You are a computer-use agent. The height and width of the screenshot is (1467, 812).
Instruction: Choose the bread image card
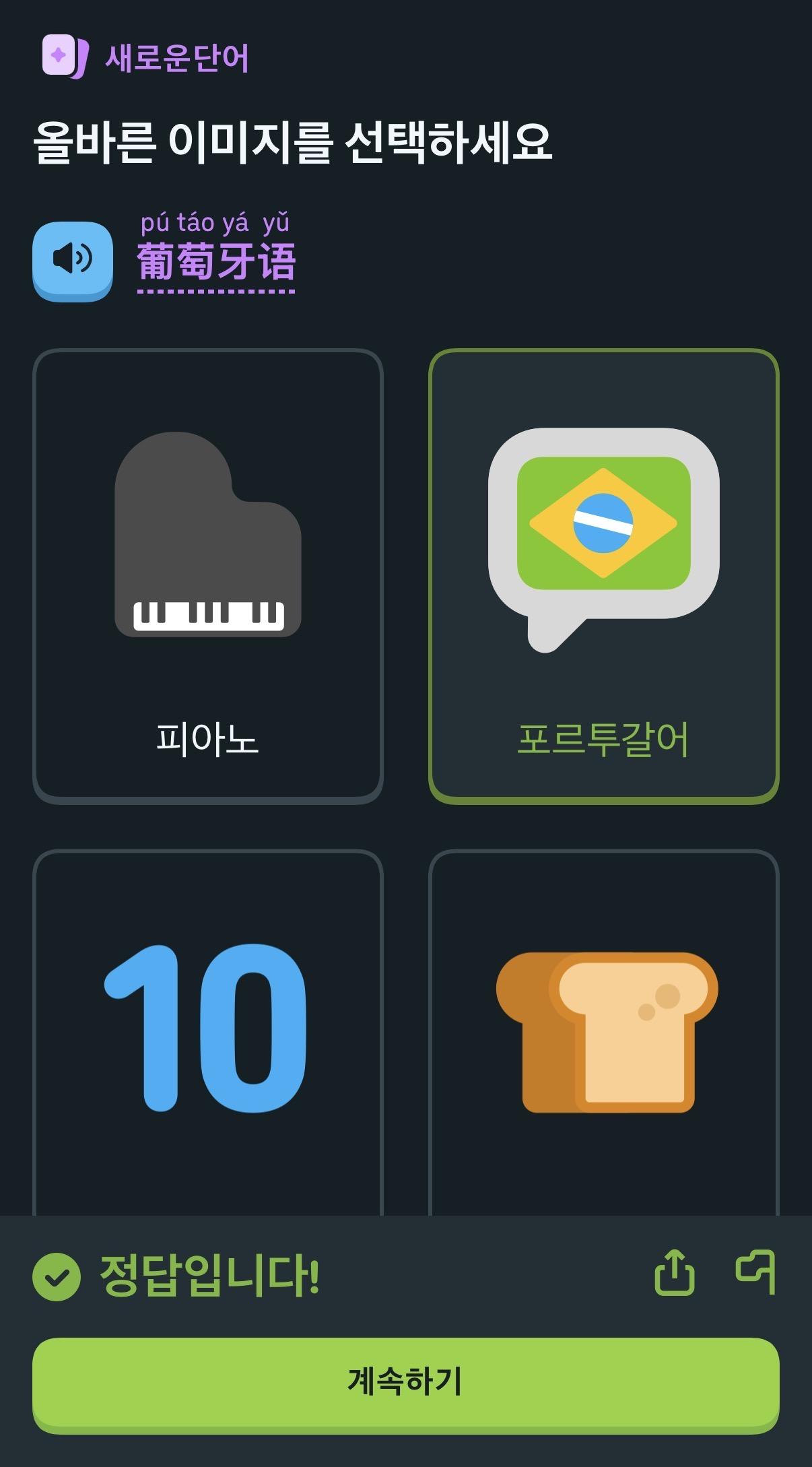point(603,1031)
